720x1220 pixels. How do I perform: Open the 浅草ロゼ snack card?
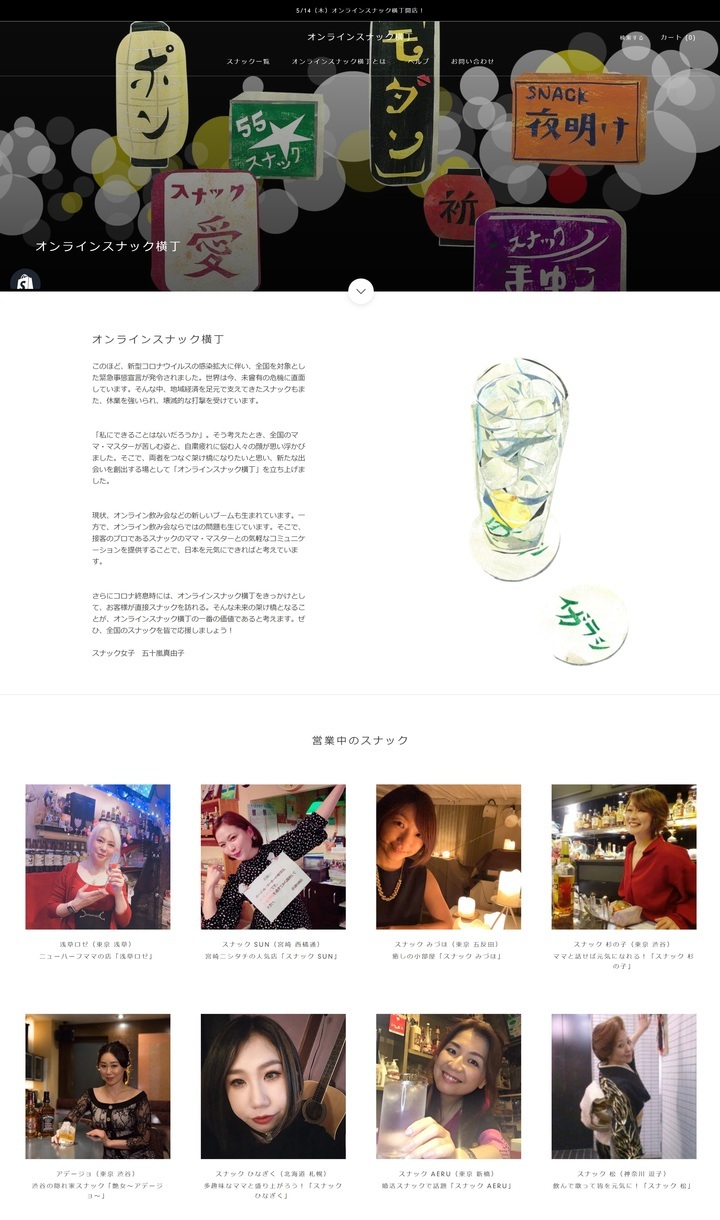(x=98, y=873)
